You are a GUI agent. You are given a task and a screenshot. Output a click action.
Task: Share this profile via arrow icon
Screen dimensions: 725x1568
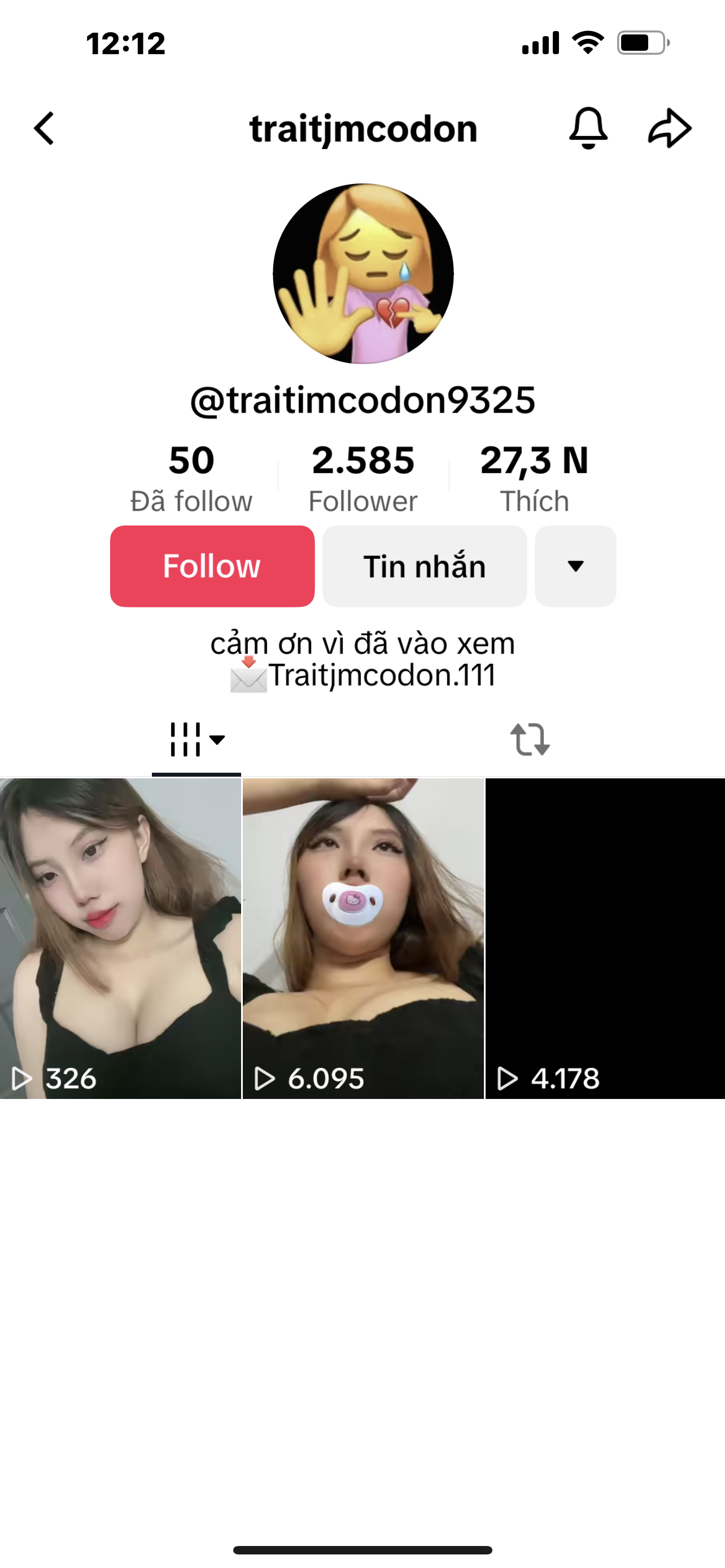669,129
